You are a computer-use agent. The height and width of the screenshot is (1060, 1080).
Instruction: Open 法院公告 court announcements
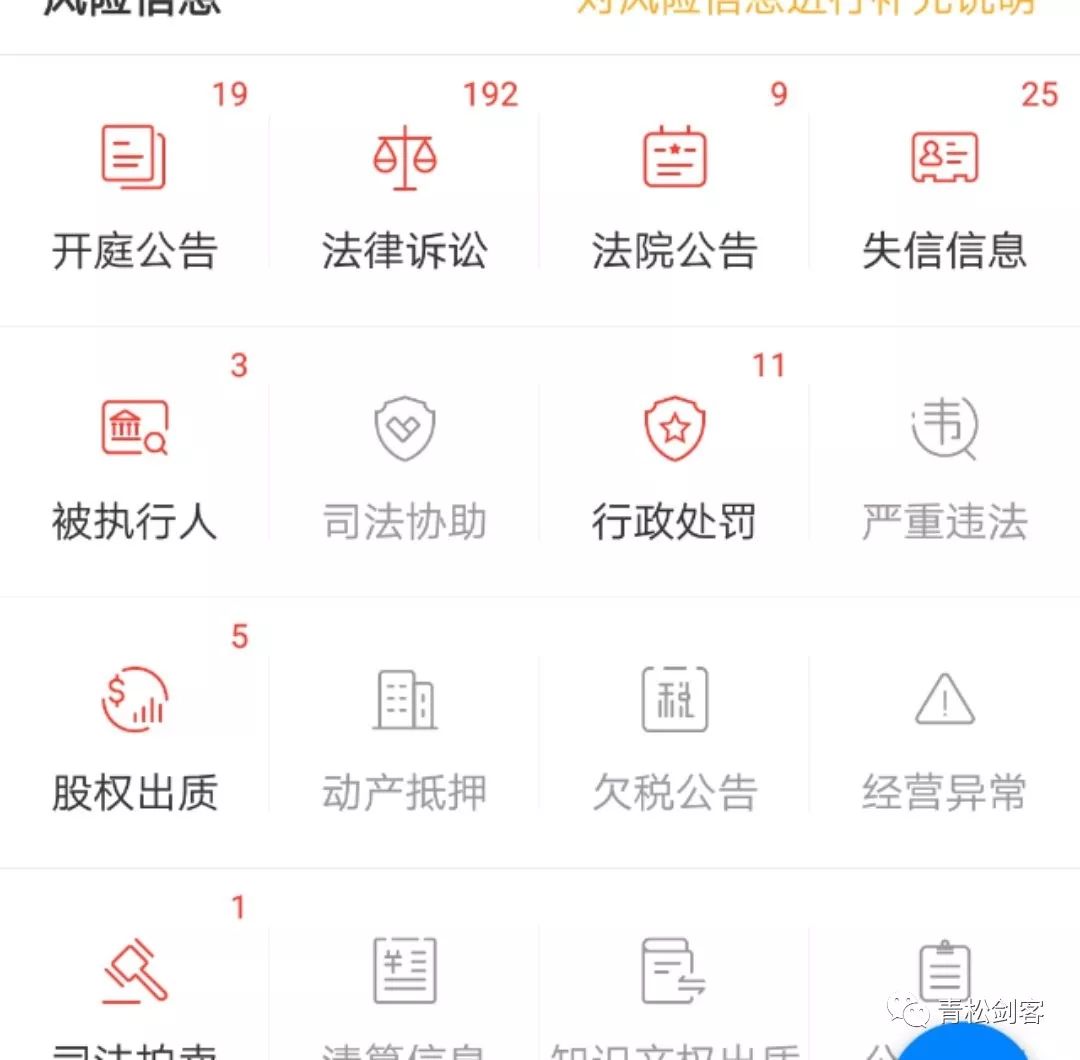tap(674, 195)
